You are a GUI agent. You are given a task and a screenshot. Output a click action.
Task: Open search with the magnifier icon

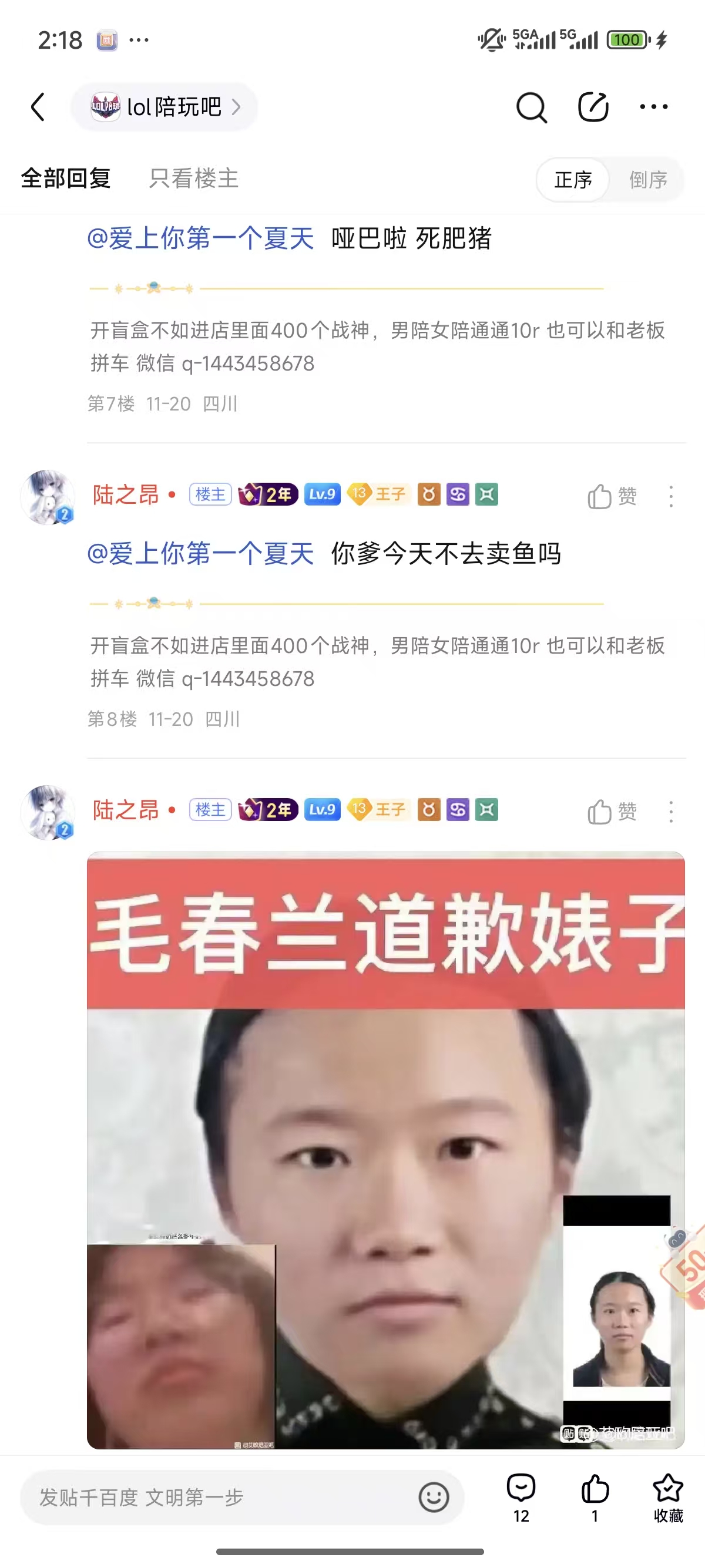[x=532, y=107]
